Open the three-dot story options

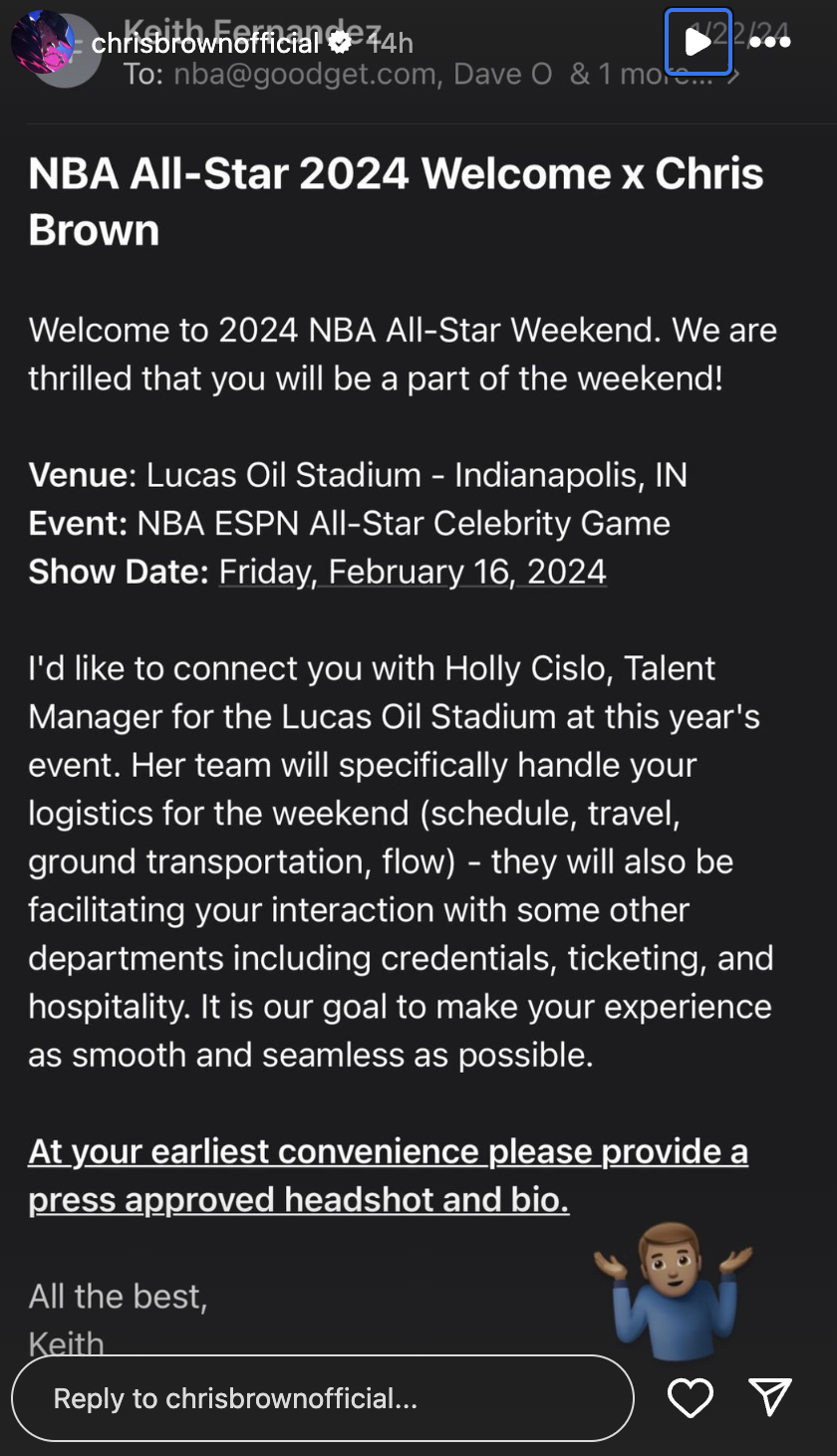(770, 42)
